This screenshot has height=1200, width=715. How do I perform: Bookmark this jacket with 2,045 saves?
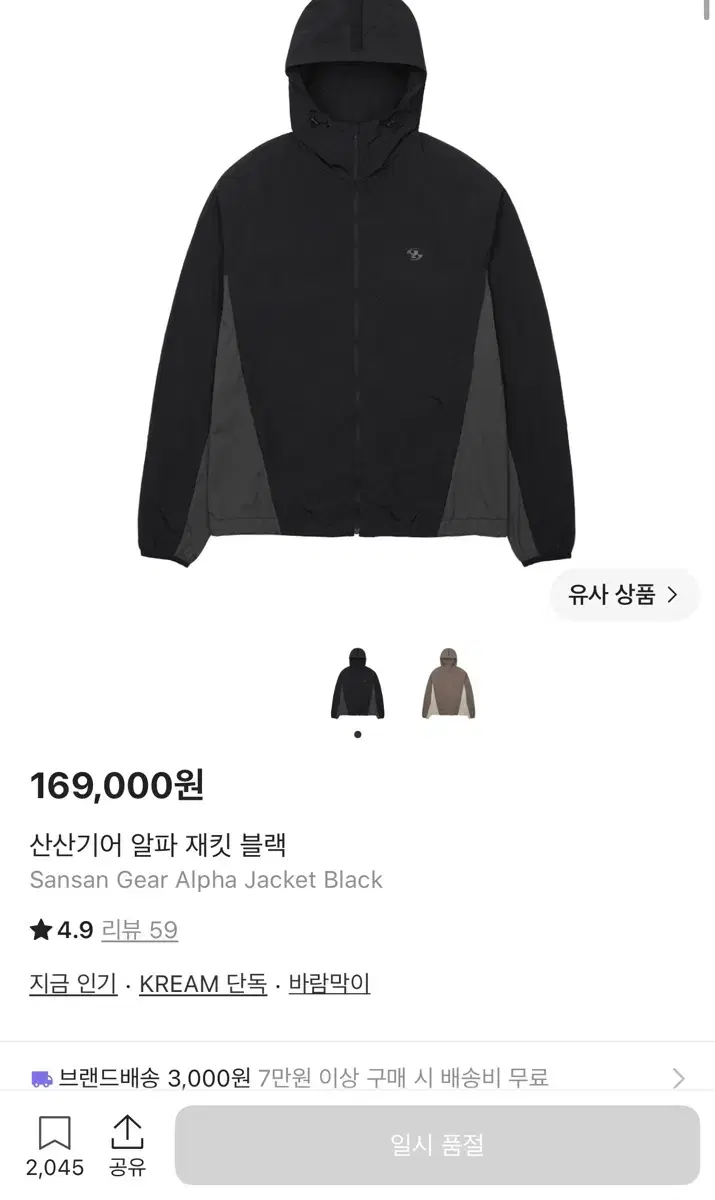click(55, 1146)
